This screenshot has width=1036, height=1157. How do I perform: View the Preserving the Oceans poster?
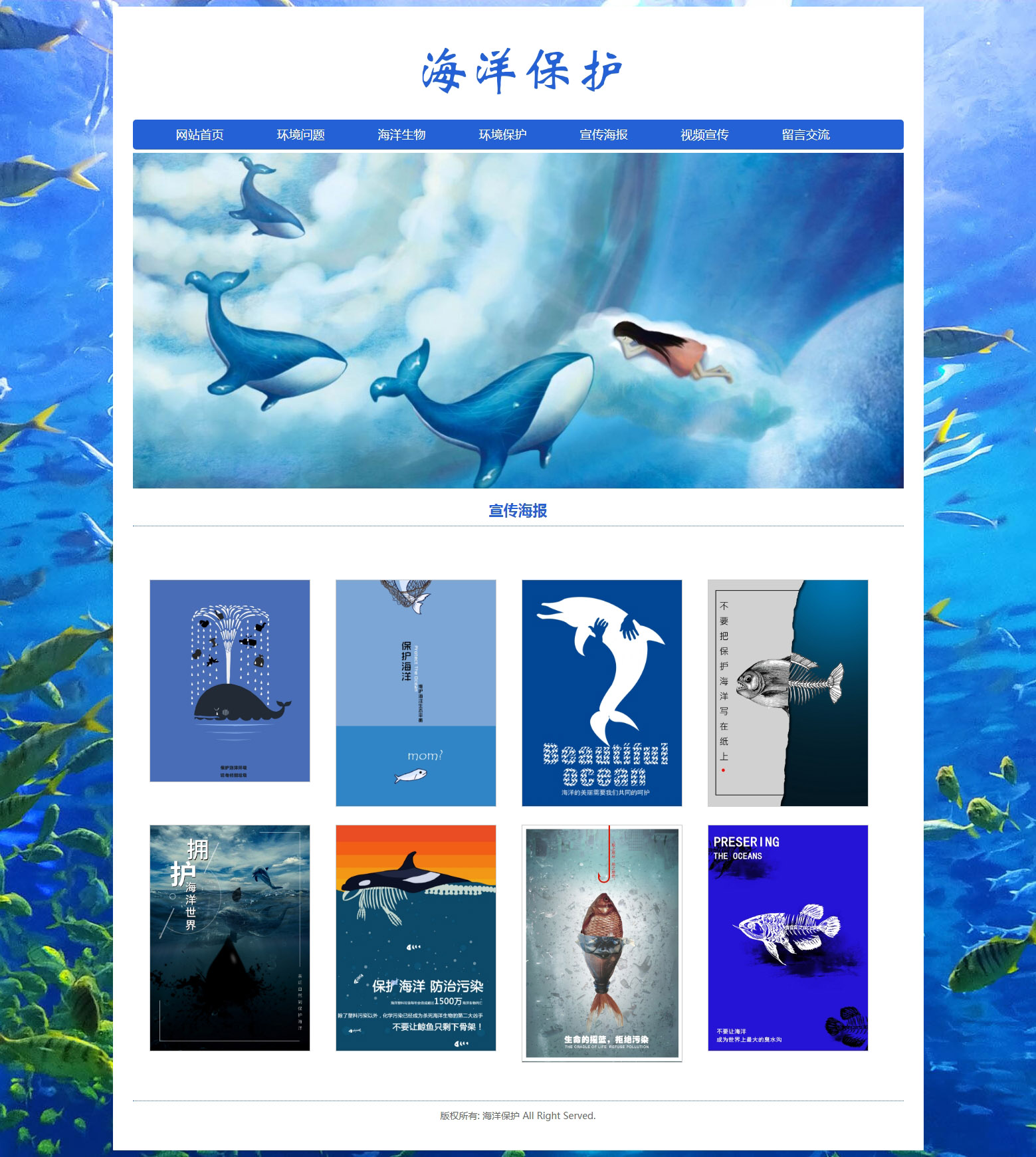[788, 938]
